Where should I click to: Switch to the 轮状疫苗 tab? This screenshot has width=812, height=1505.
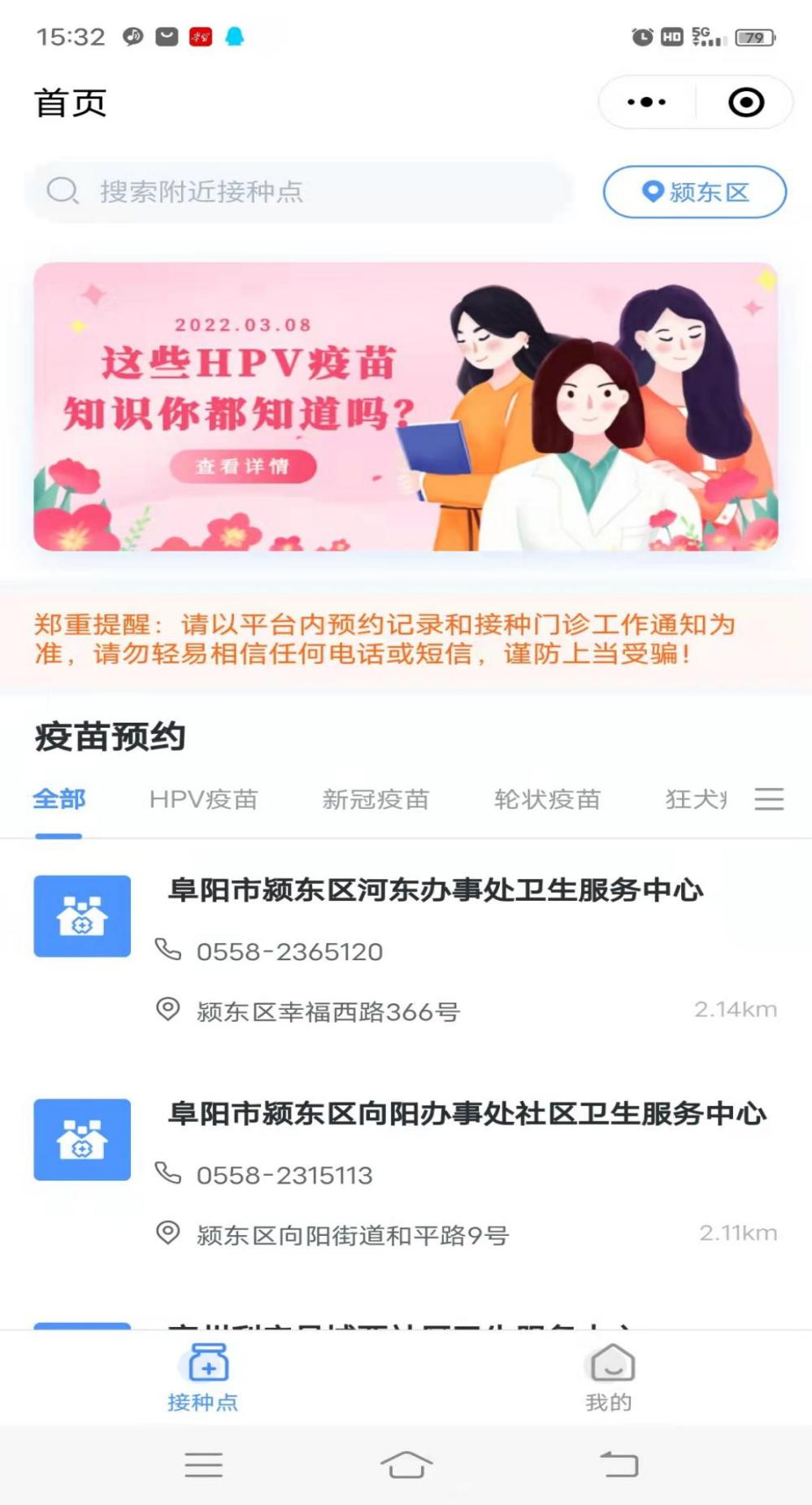click(547, 799)
